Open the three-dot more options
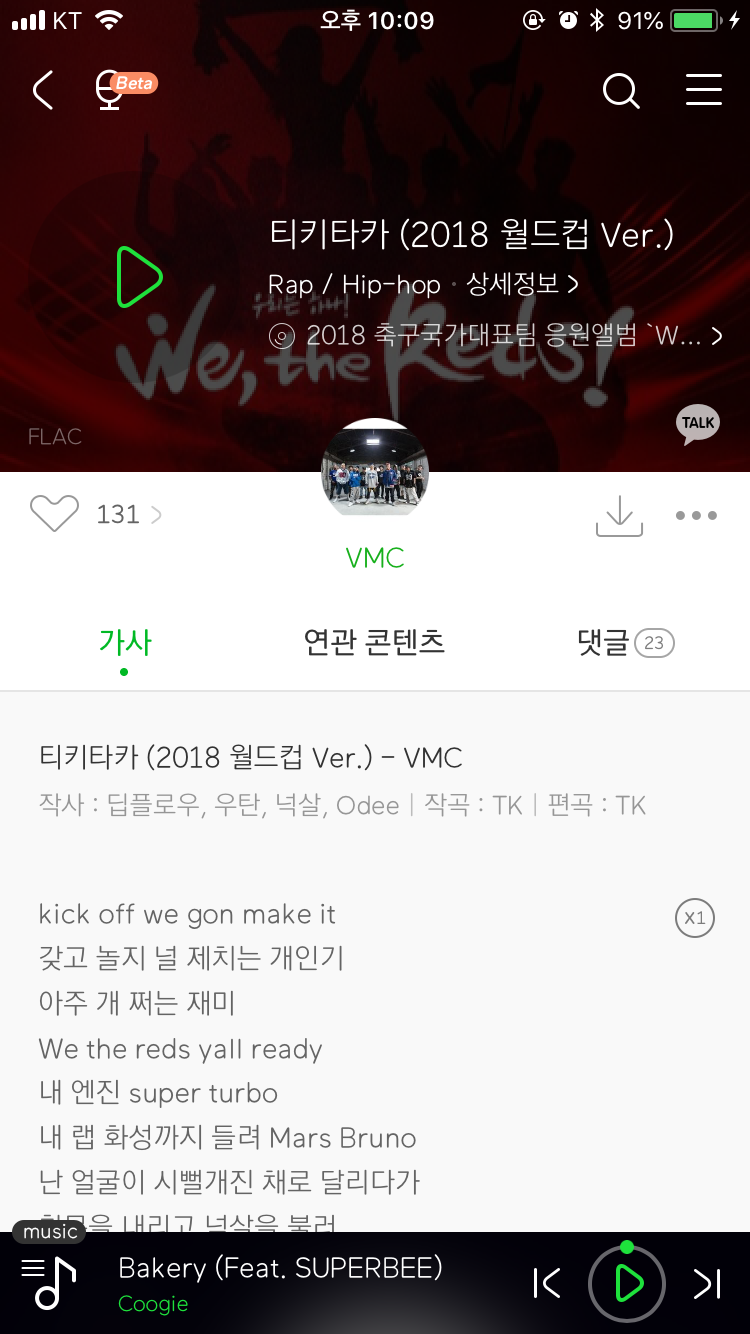The width and height of the screenshot is (750, 1334). tap(696, 516)
